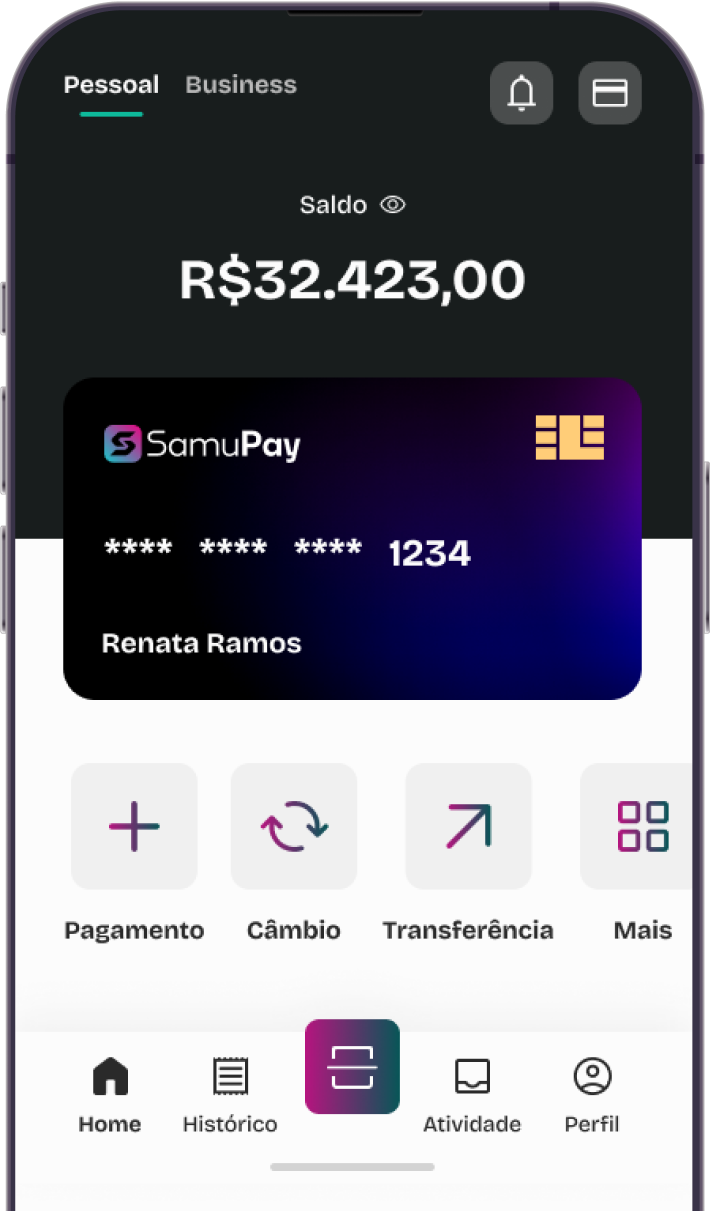This screenshot has width=710, height=1211.
Task: Open the Perfil tab
Action: [x=592, y=1095]
